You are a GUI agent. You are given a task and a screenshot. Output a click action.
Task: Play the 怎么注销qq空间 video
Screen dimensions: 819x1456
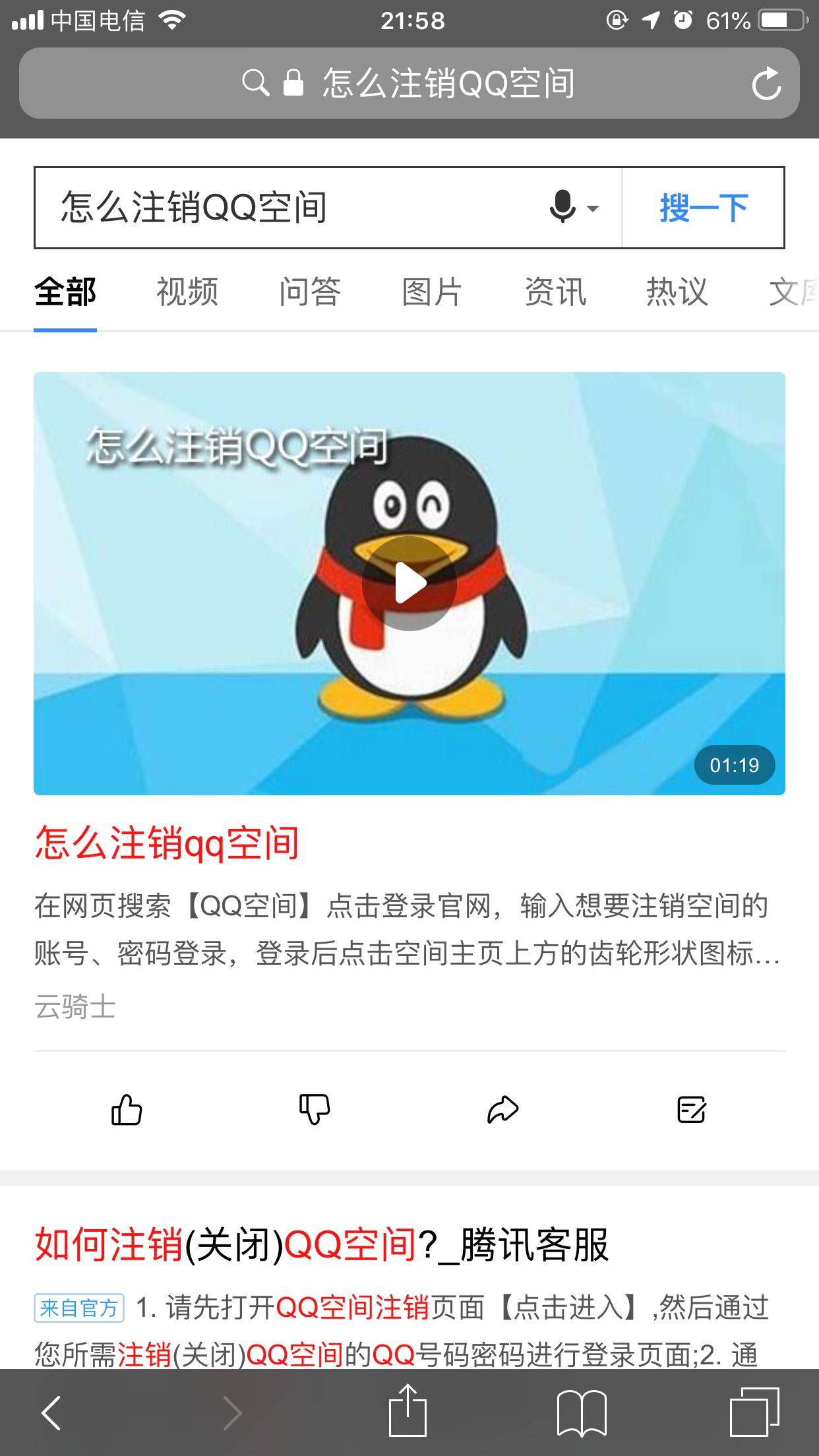[x=409, y=583]
